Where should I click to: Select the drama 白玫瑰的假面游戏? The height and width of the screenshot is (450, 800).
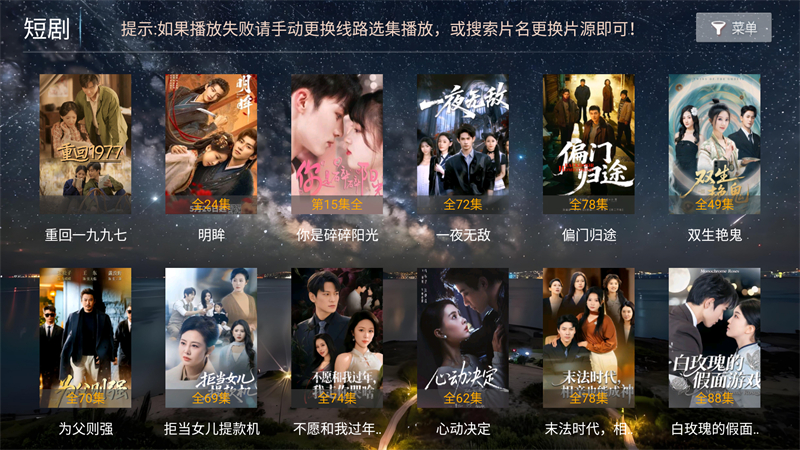(714, 337)
